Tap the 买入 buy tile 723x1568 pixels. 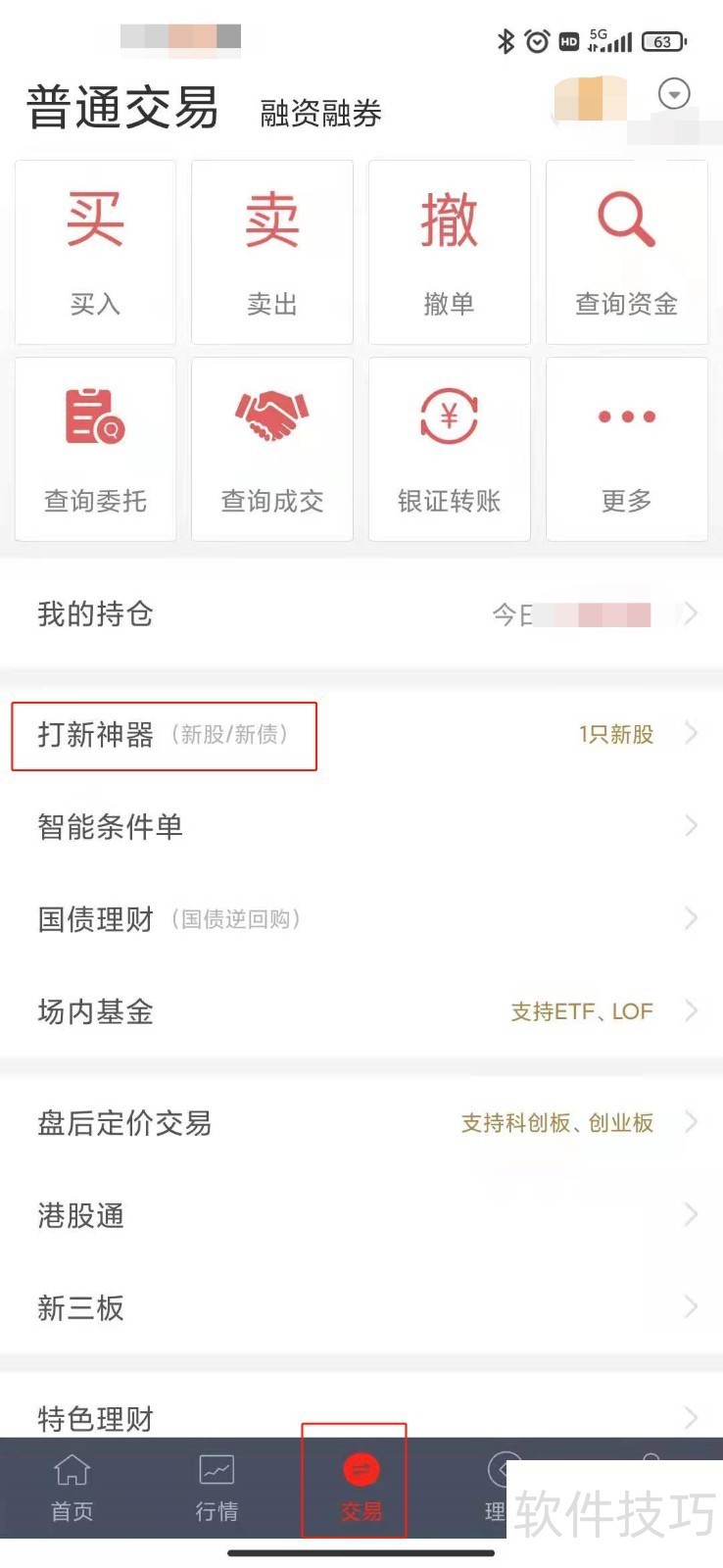95,253
